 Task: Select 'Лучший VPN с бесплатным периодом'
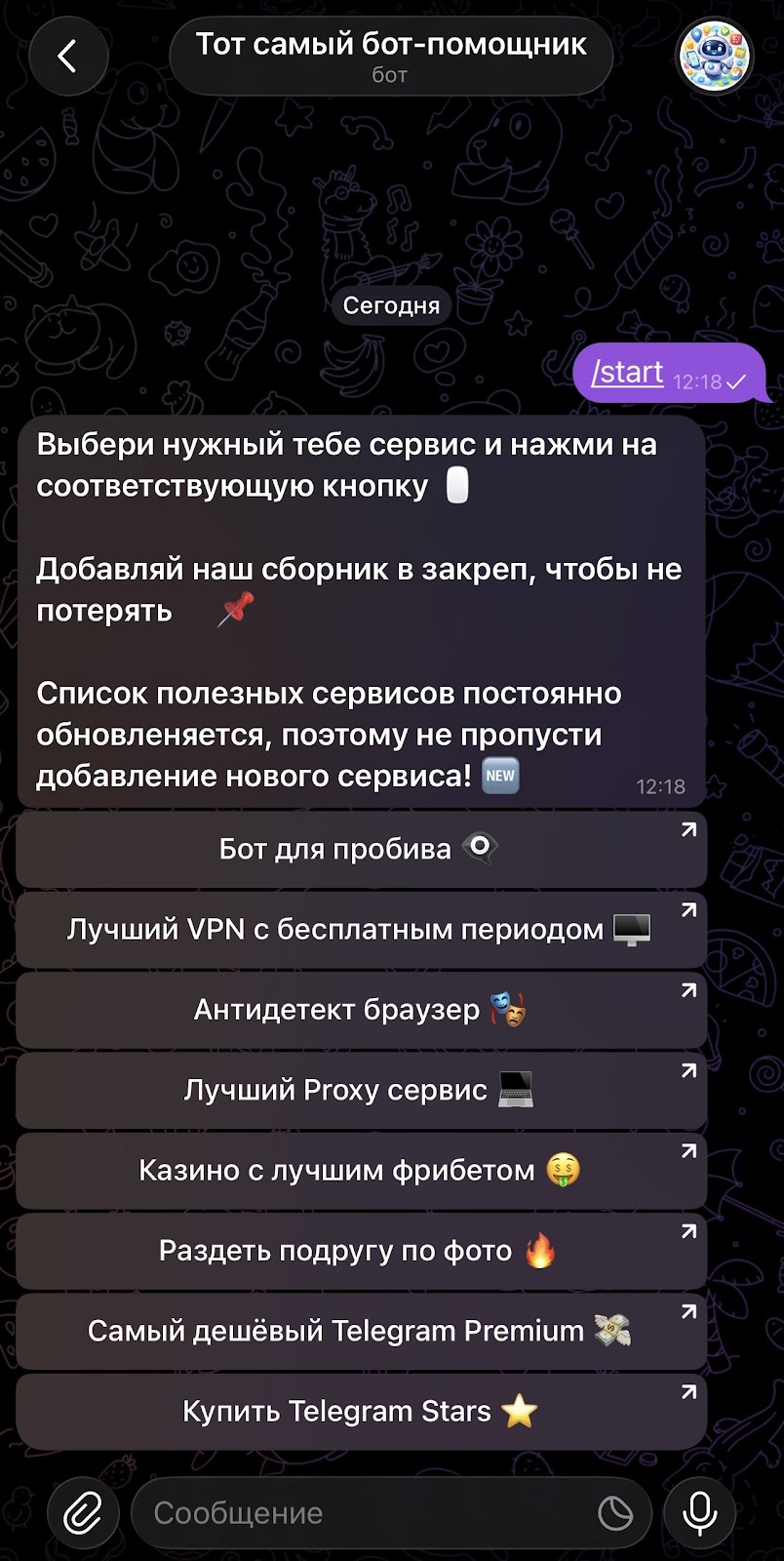361,929
